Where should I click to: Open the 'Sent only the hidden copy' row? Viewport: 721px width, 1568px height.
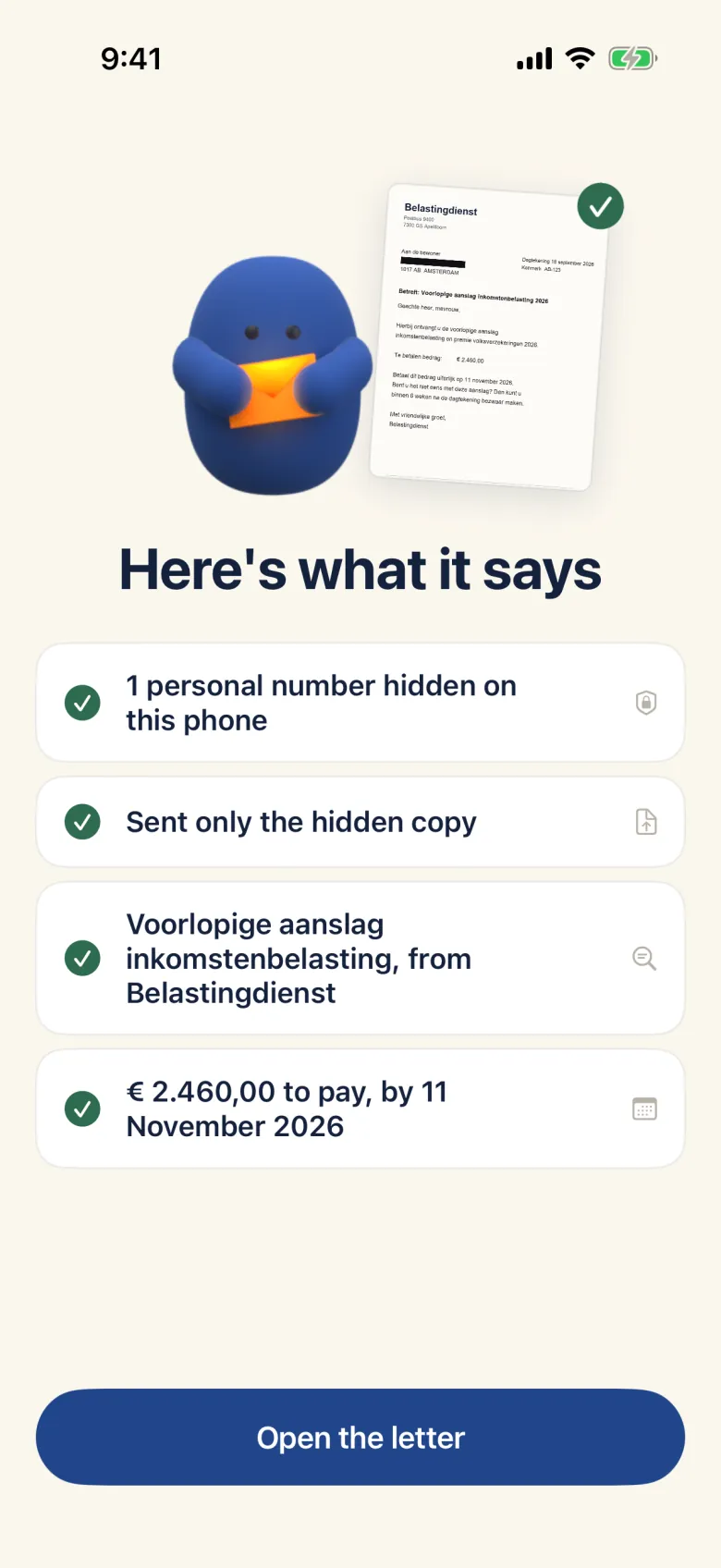(x=360, y=822)
